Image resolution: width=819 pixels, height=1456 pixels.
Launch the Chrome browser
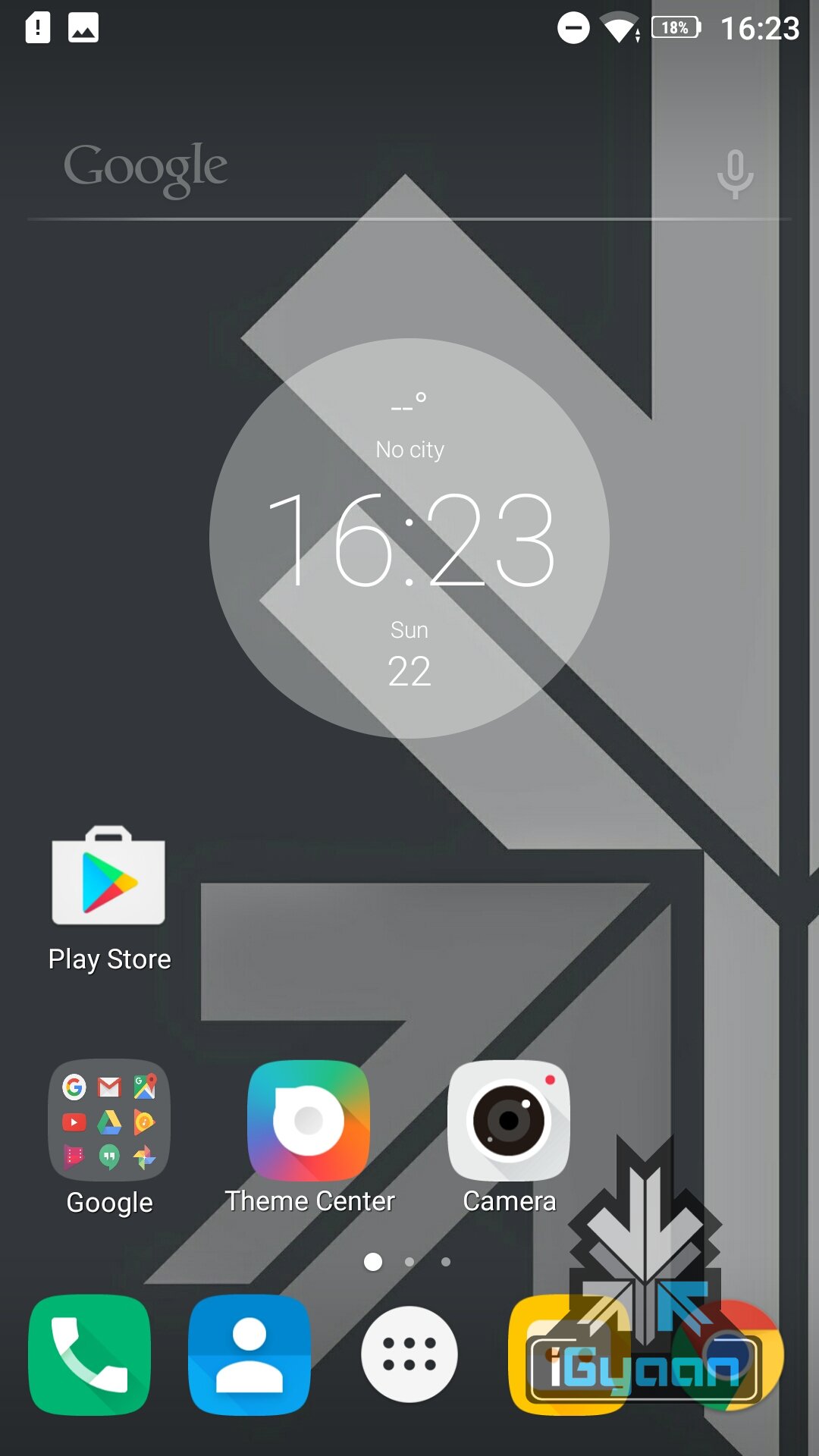click(x=728, y=1354)
